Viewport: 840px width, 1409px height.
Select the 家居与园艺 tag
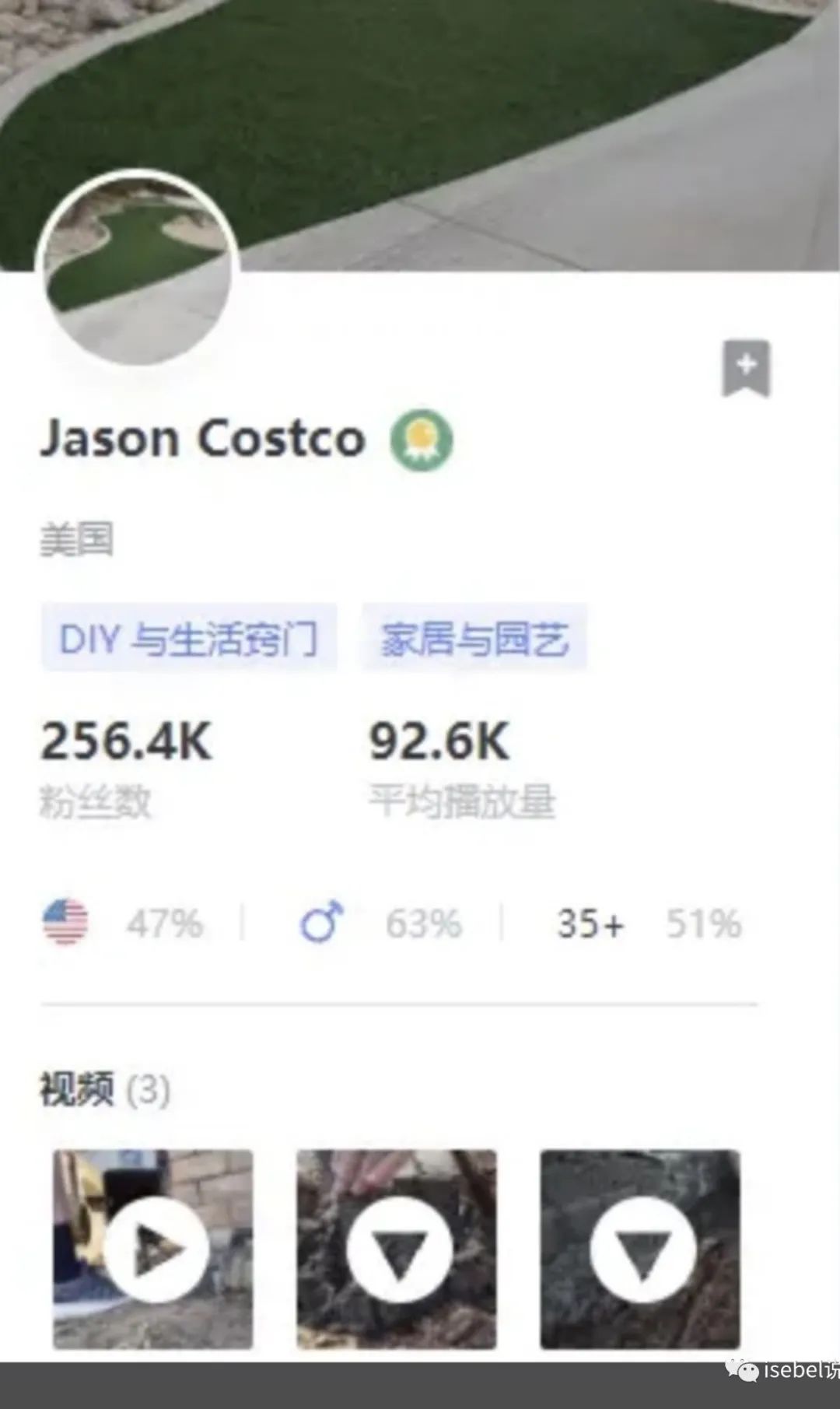[x=474, y=638]
